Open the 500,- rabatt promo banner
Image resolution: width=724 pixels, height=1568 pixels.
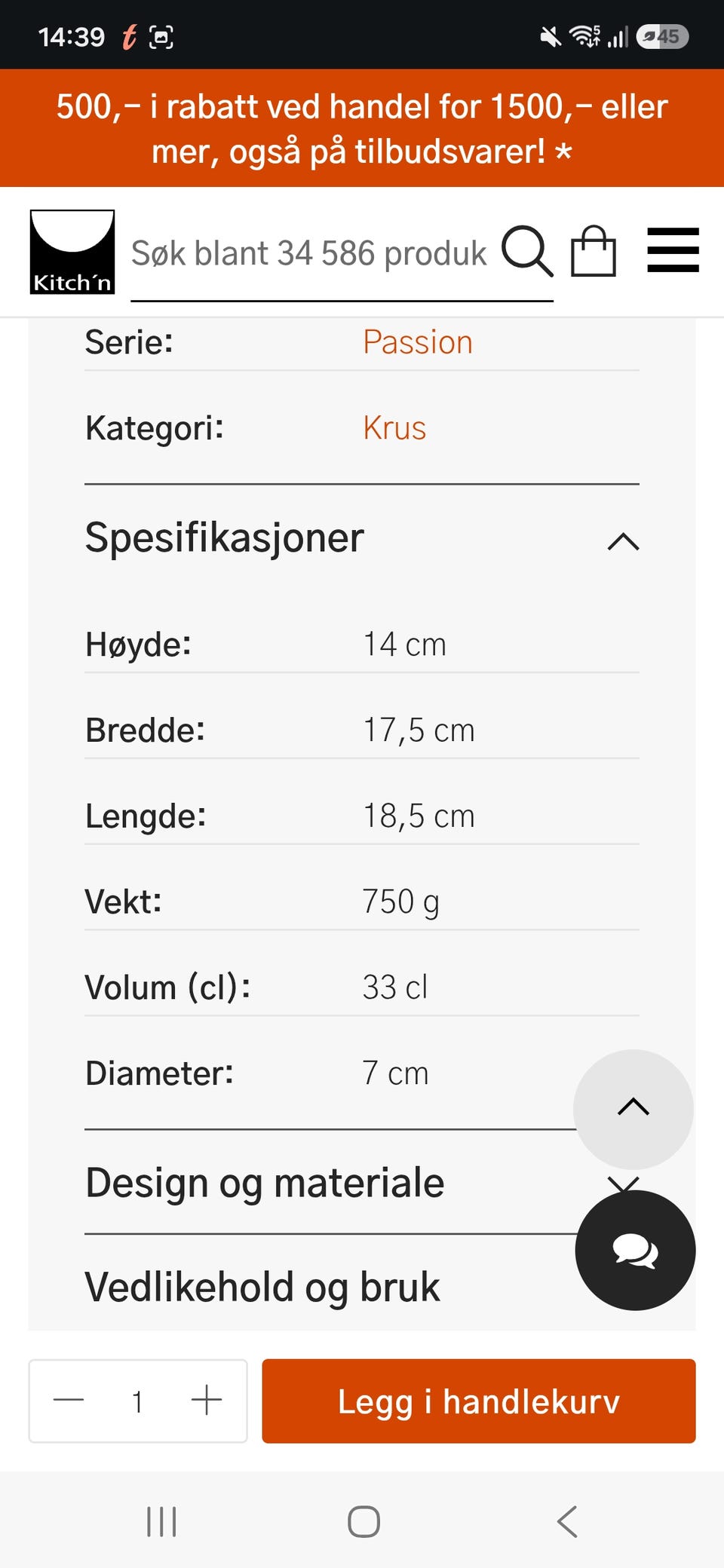point(362,128)
